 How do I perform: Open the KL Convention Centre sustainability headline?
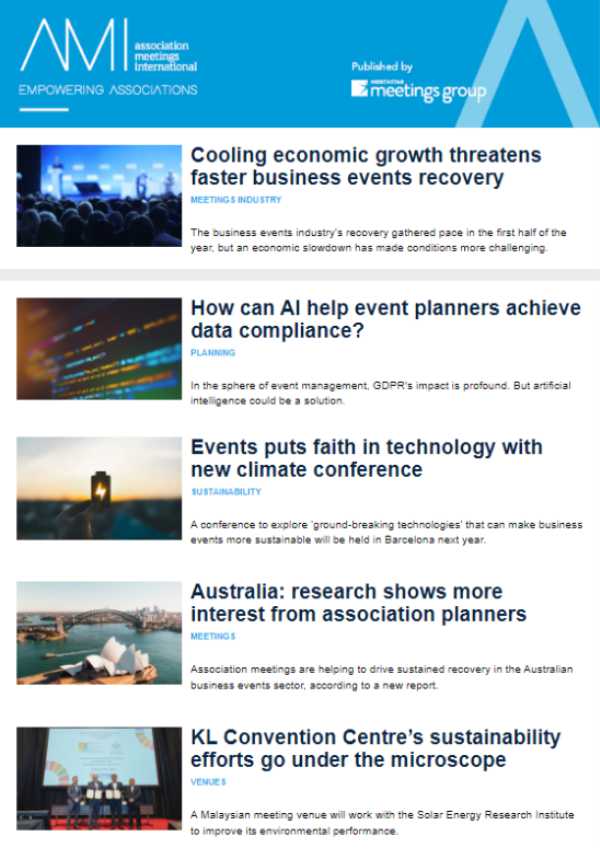[x=375, y=748]
